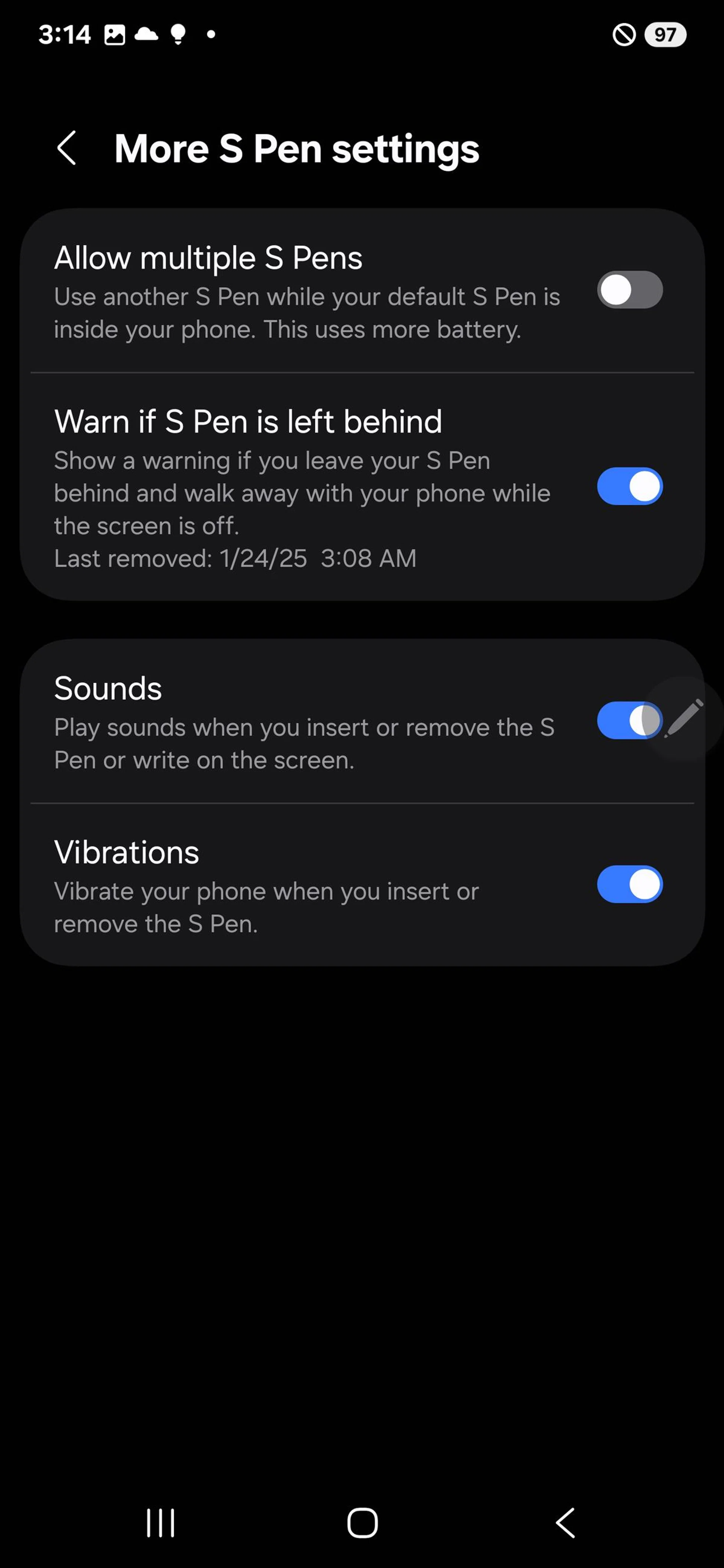Go back from More S Pen settings
Image resolution: width=724 pixels, height=1568 pixels.
tap(66, 148)
